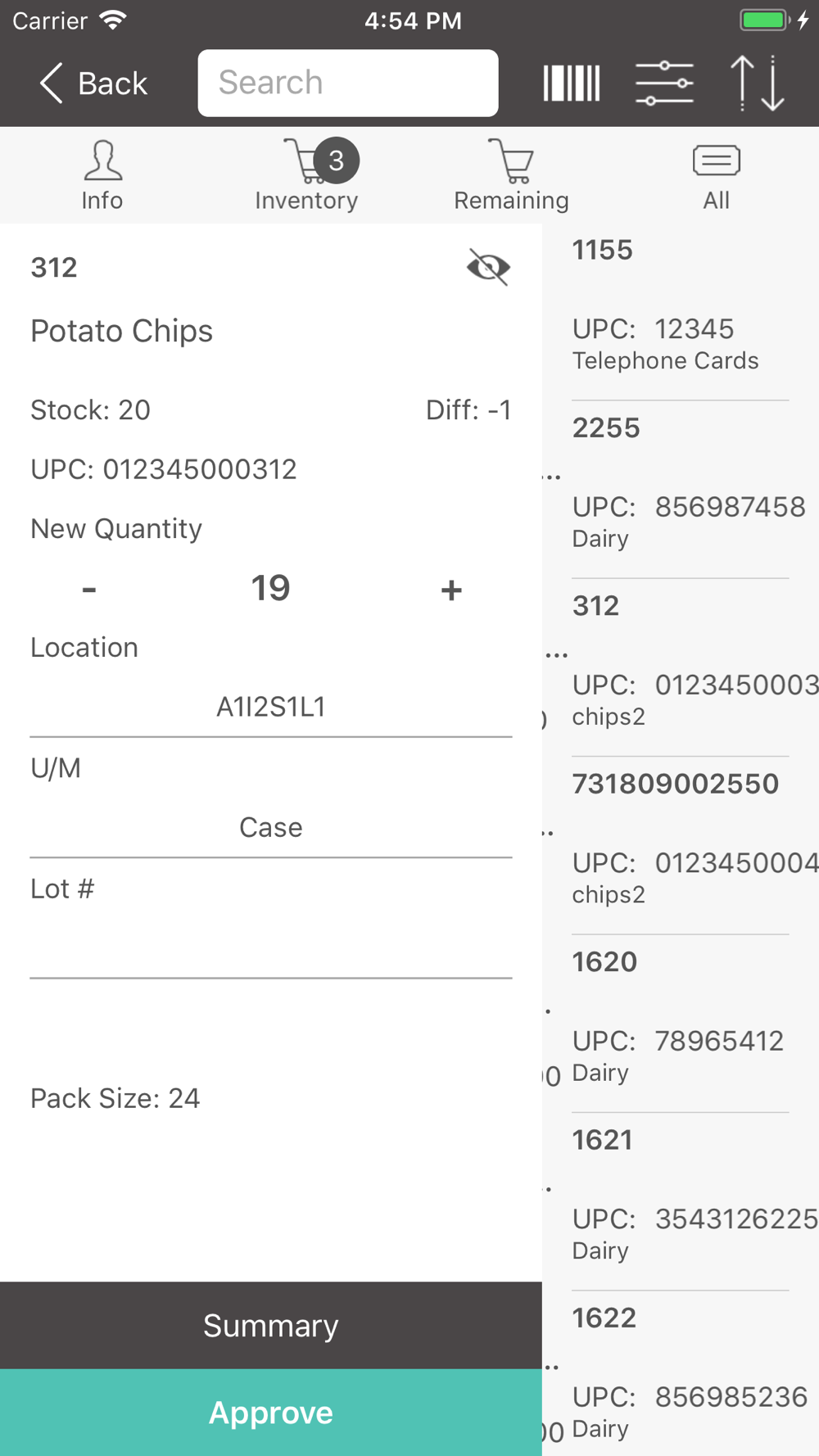Increase the new quantity with plus
The height and width of the screenshot is (1456, 819).
pyautogui.click(x=451, y=590)
